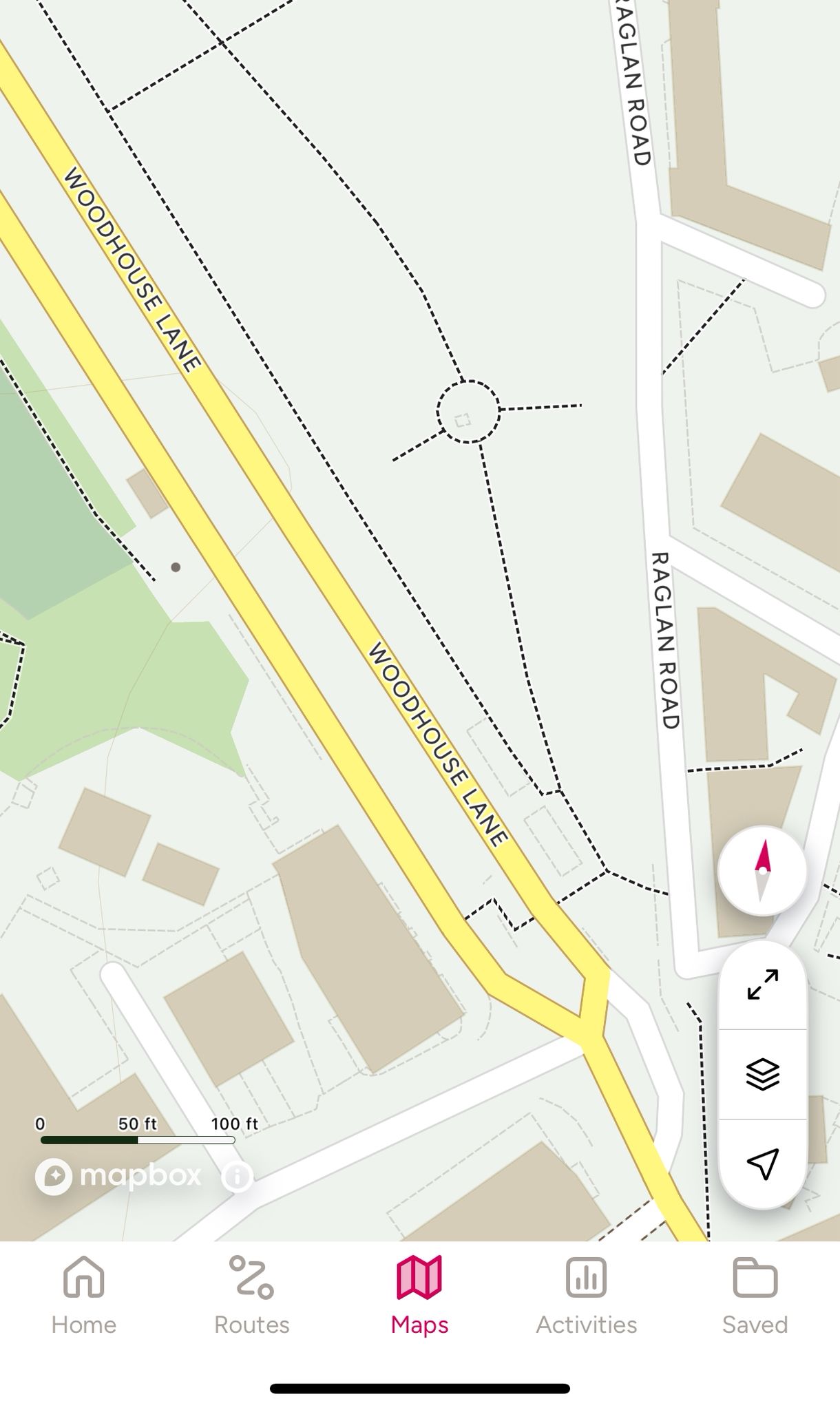Switch to the Routes tab

click(x=252, y=1296)
